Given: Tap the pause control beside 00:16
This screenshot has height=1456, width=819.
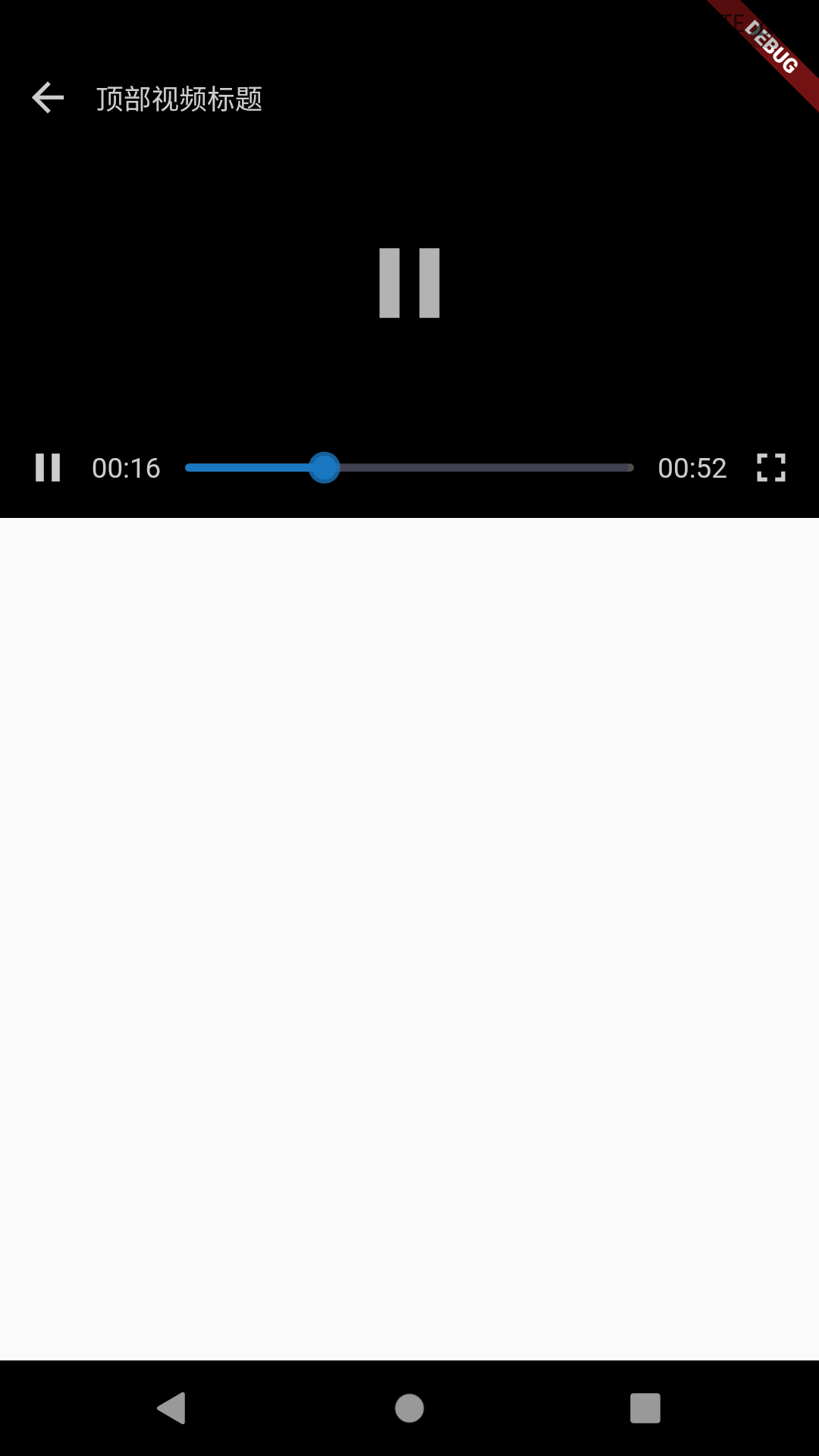Looking at the screenshot, I should point(49,469).
